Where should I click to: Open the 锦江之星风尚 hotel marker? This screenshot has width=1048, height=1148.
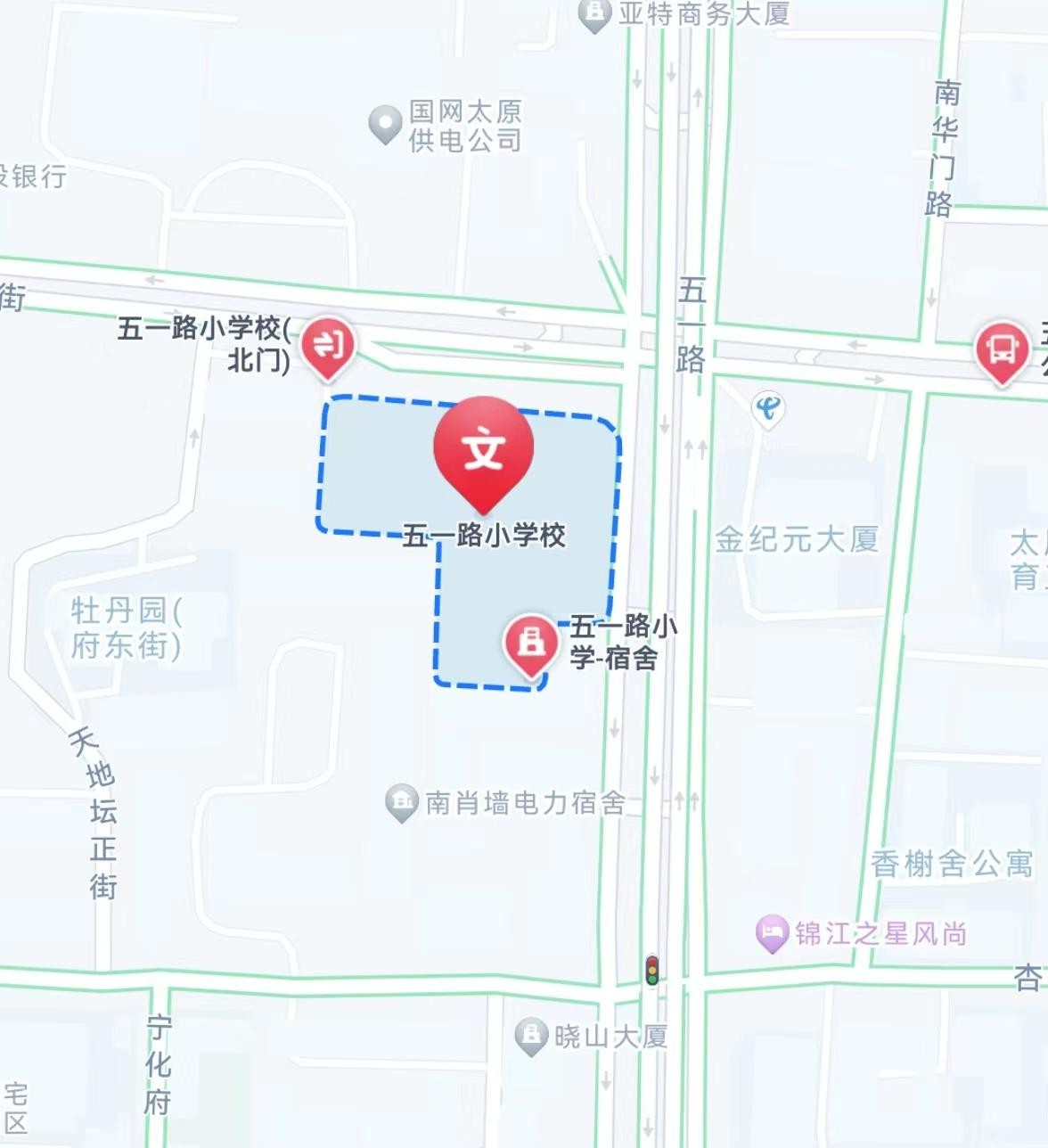pyautogui.click(x=772, y=933)
